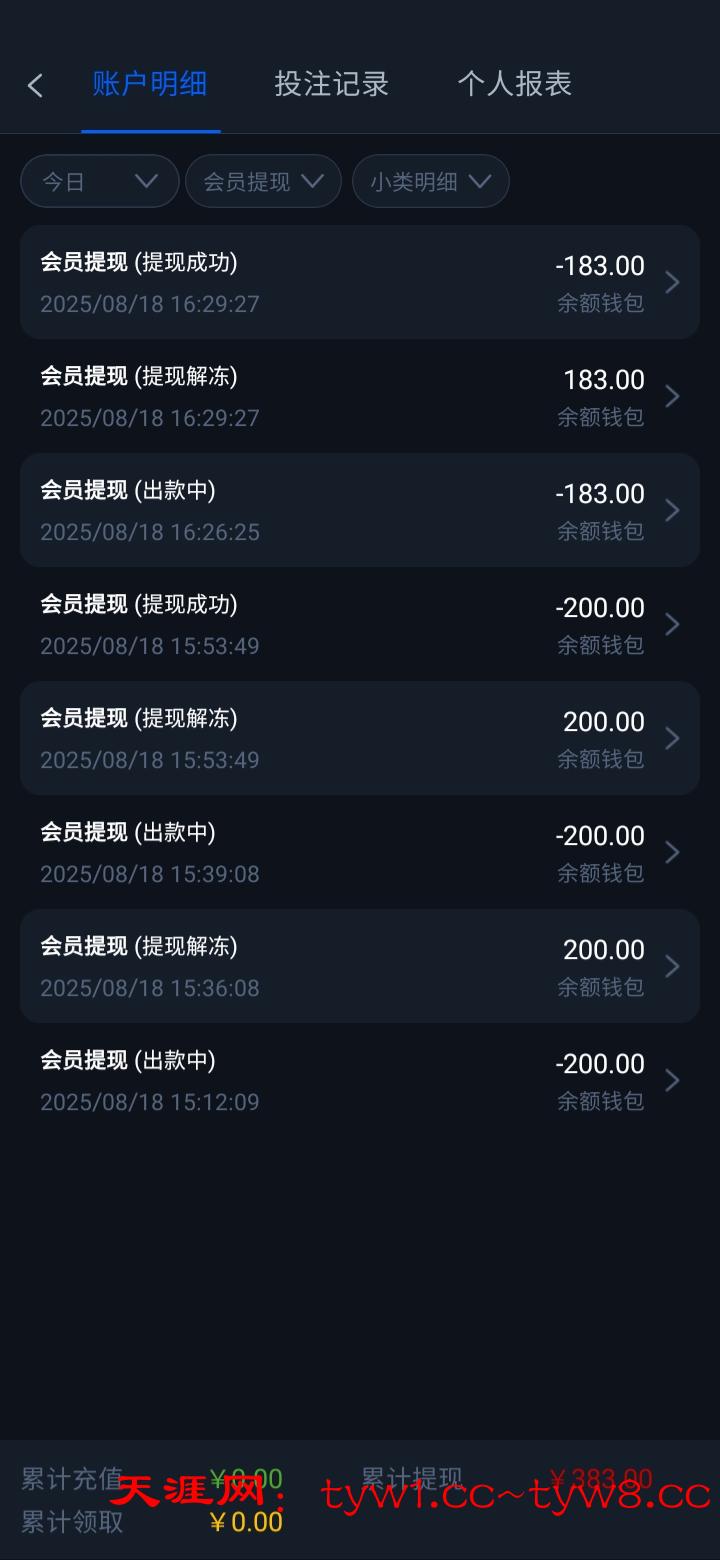Open the 会员提现 type filter dropdown
The height and width of the screenshot is (1560, 720).
point(263,181)
